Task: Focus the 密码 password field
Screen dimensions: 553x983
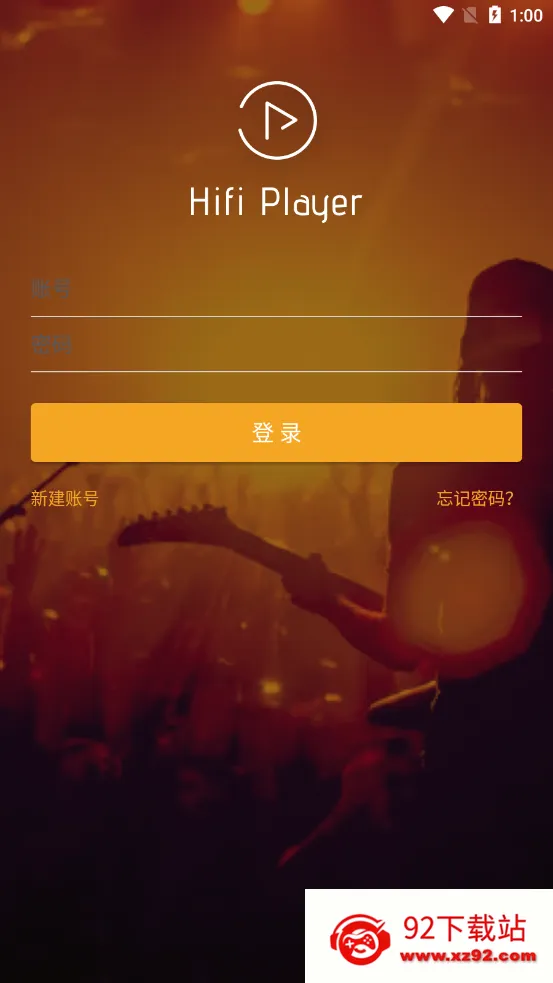Action: tap(276, 345)
